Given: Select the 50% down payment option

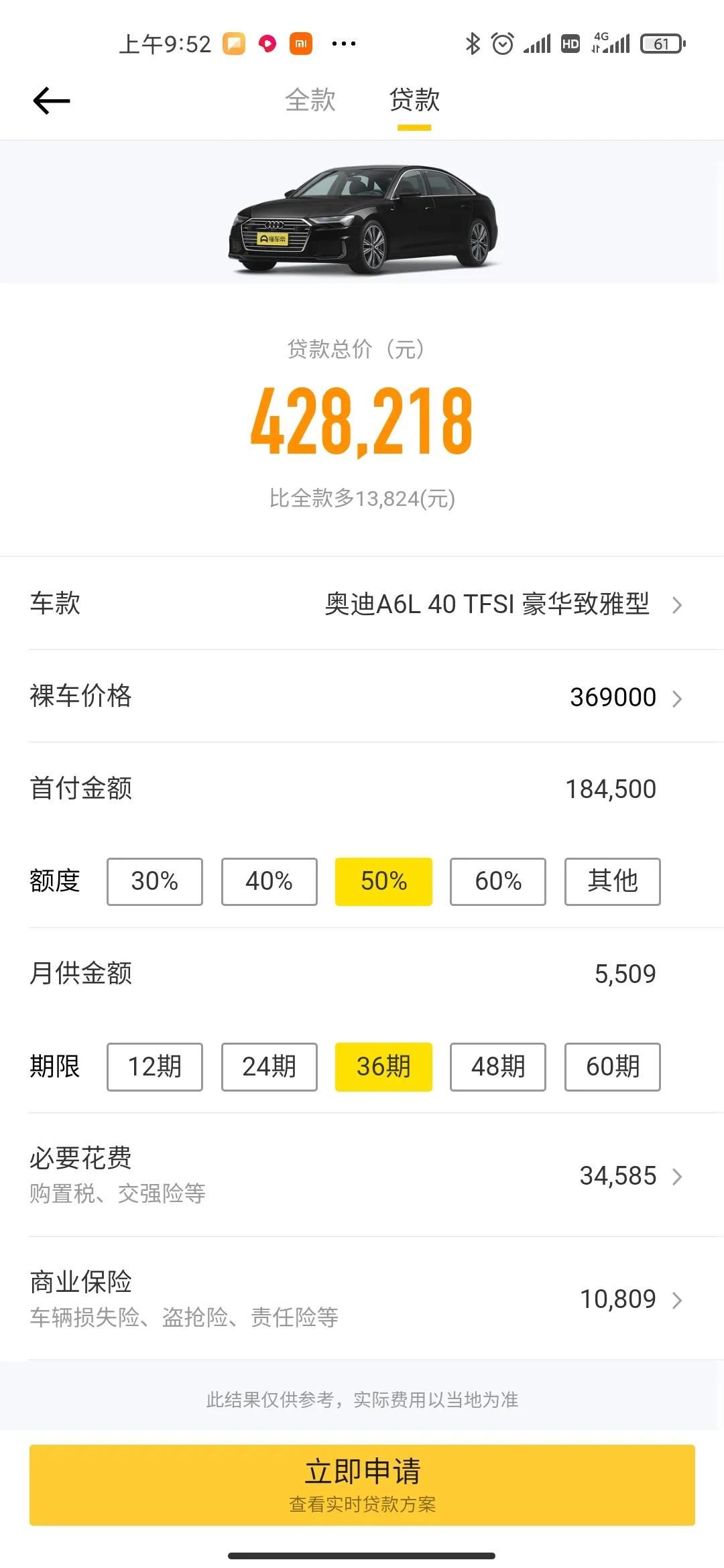Looking at the screenshot, I should 383,881.
